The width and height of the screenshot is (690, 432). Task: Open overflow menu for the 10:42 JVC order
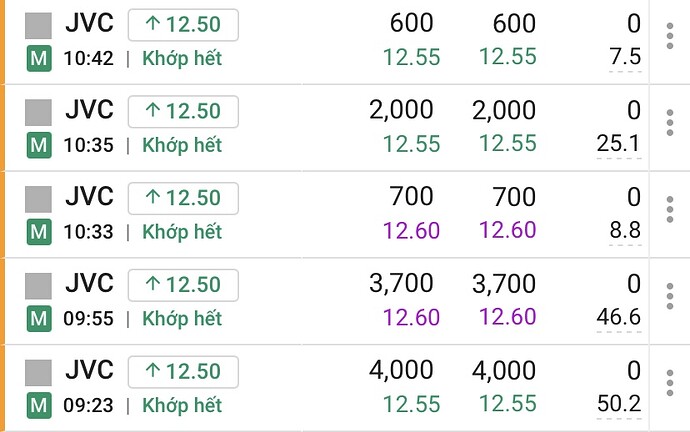(669, 38)
